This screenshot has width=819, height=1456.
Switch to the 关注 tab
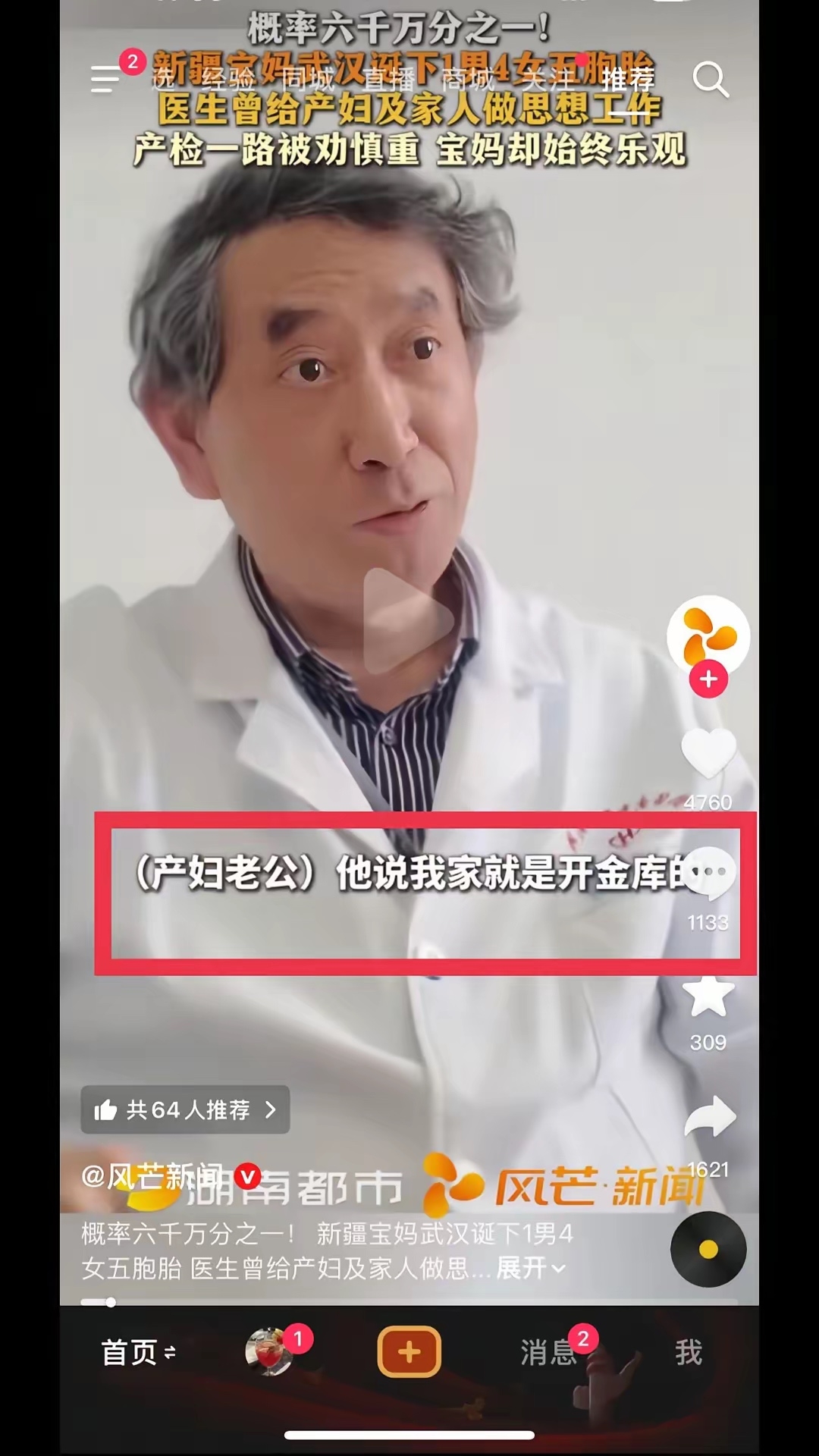point(548,79)
